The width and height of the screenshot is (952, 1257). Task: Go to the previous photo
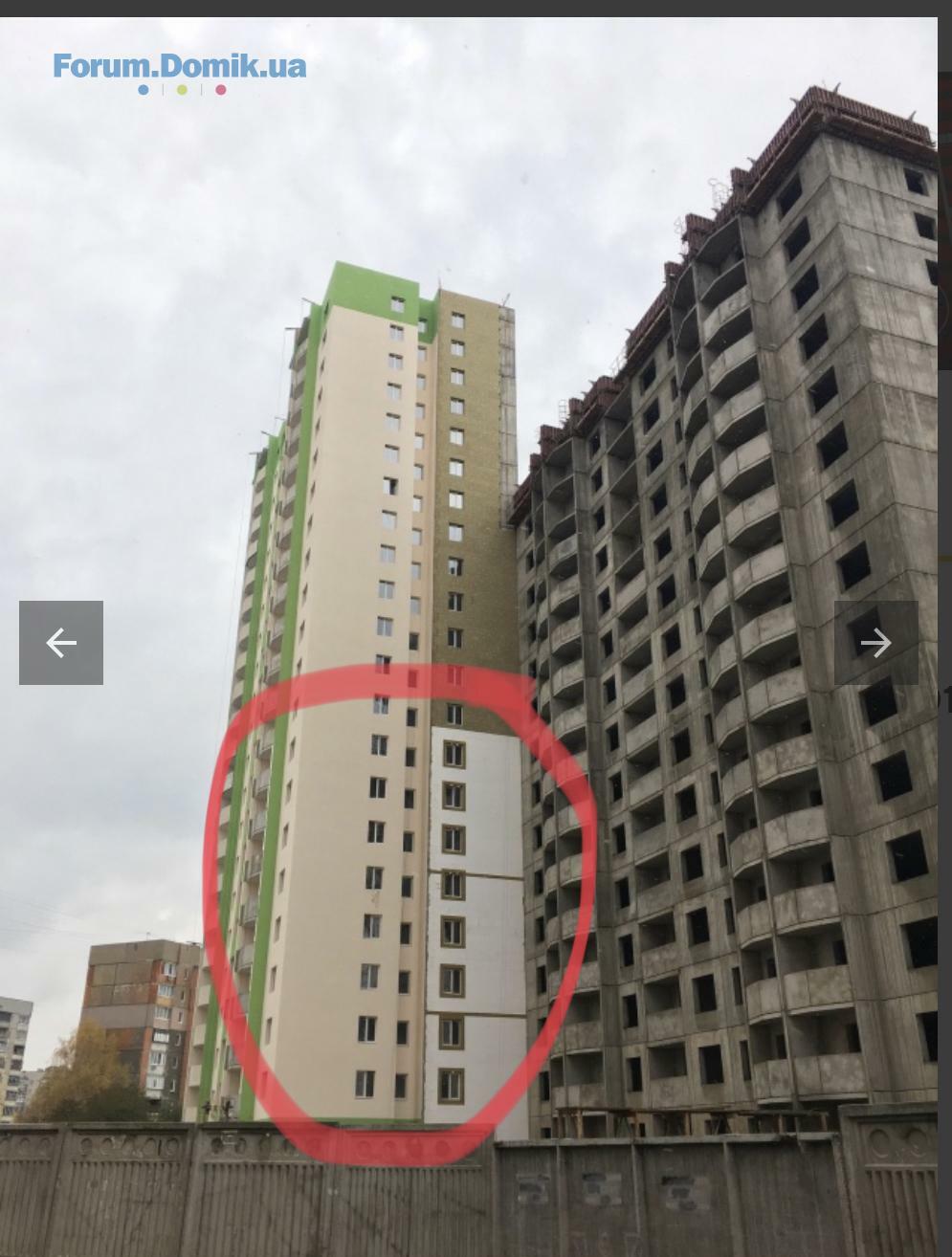(61, 643)
